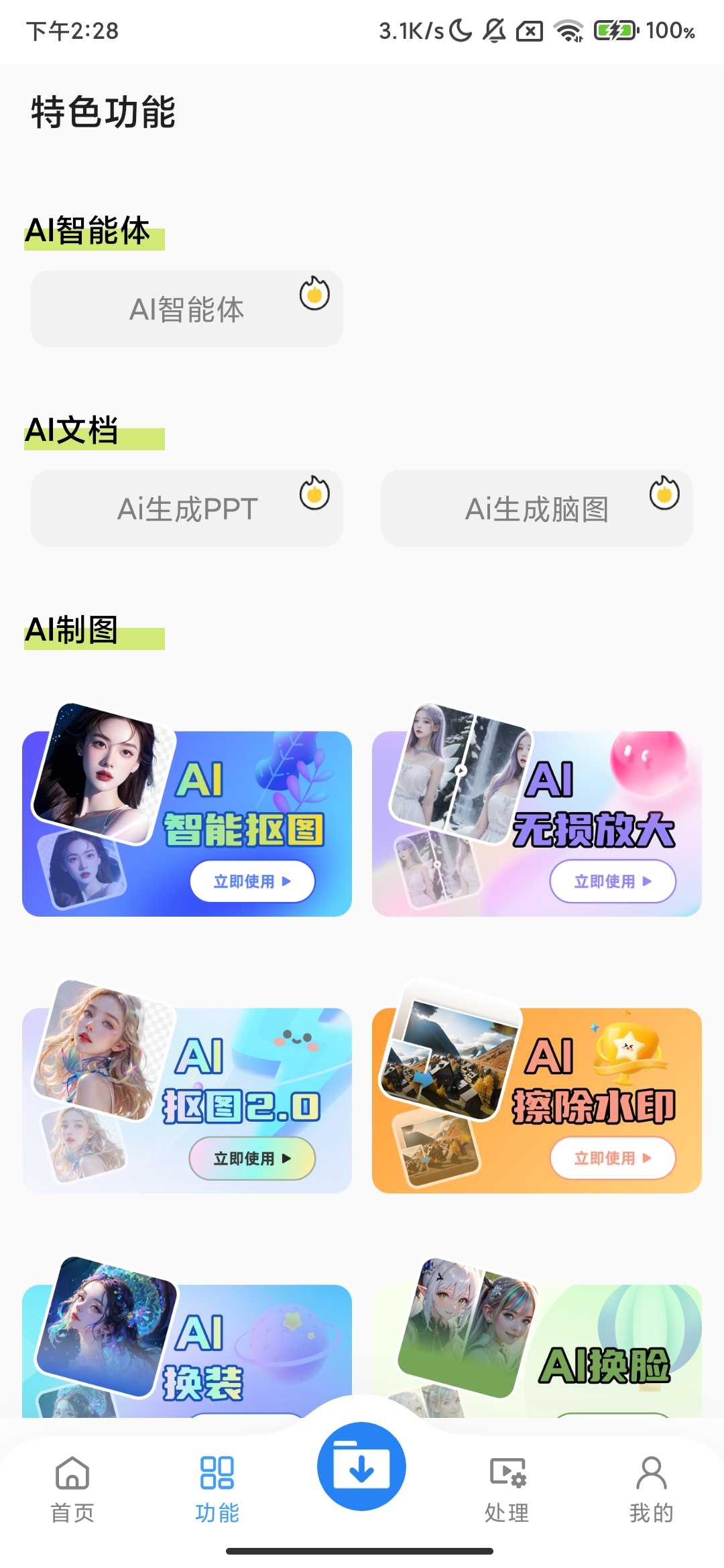
Task: Tap the fire badge on AI智能体
Action: coord(315,293)
